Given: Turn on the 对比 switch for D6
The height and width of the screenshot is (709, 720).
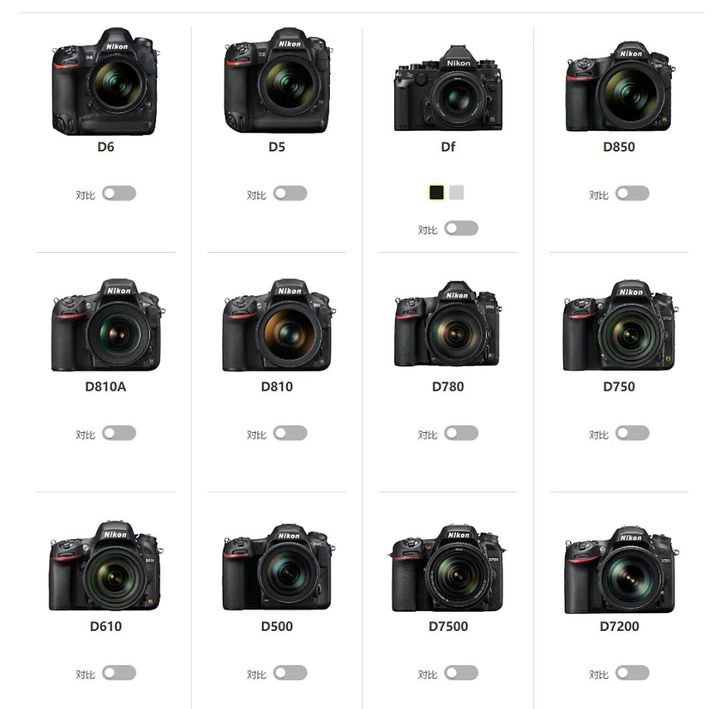Looking at the screenshot, I should tap(119, 193).
